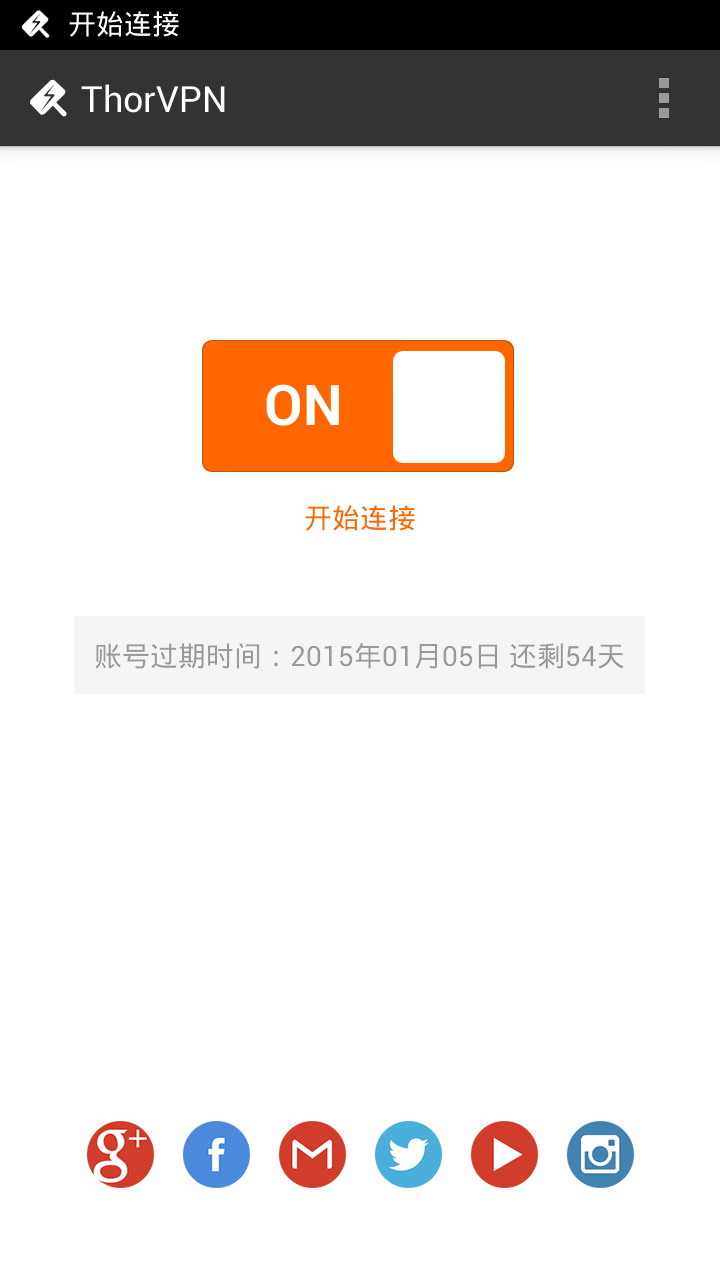This screenshot has width=720, height=1280.
Task: Open the Google+ page for ThorVPN
Action: pyautogui.click(x=120, y=1154)
